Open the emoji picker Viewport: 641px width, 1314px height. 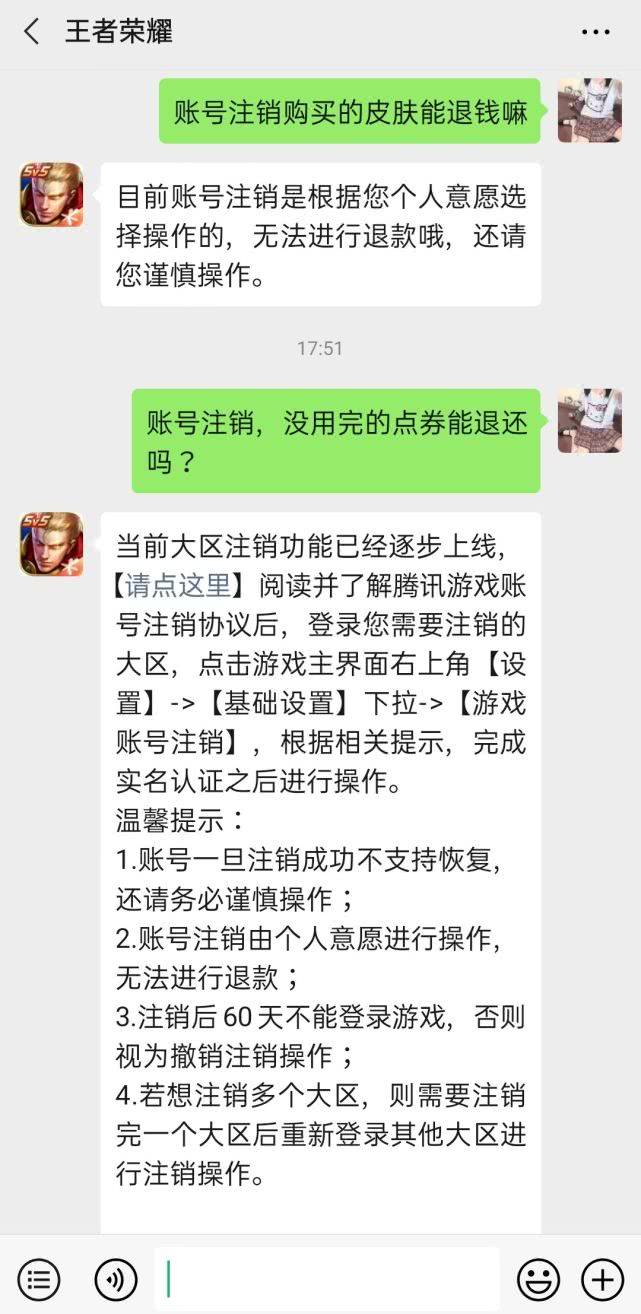(x=538, y=1278)
